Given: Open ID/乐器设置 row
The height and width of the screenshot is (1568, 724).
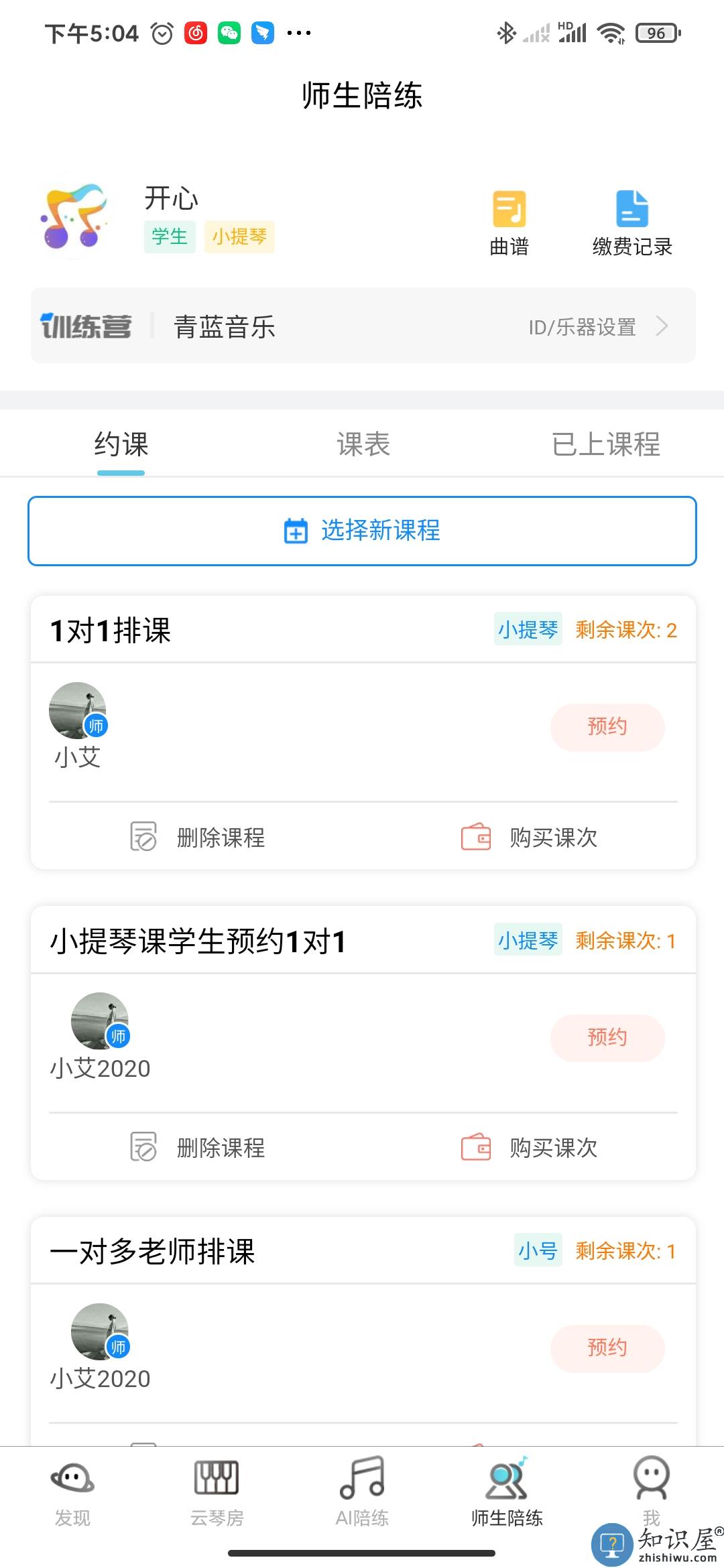Looking at the screenshot, I should click(597, 327).
